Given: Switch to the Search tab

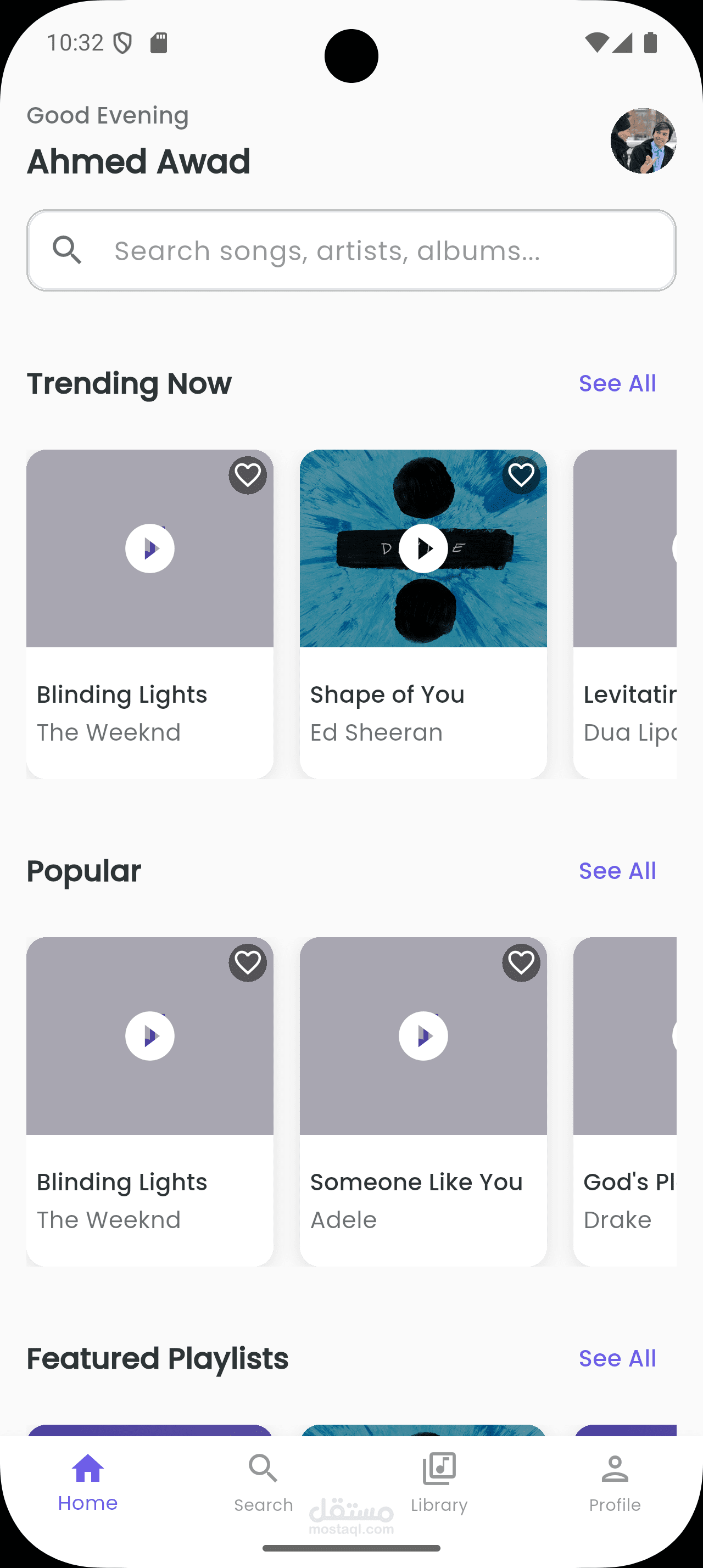Looking at the screenshot, I should (x=264, y=1483).
